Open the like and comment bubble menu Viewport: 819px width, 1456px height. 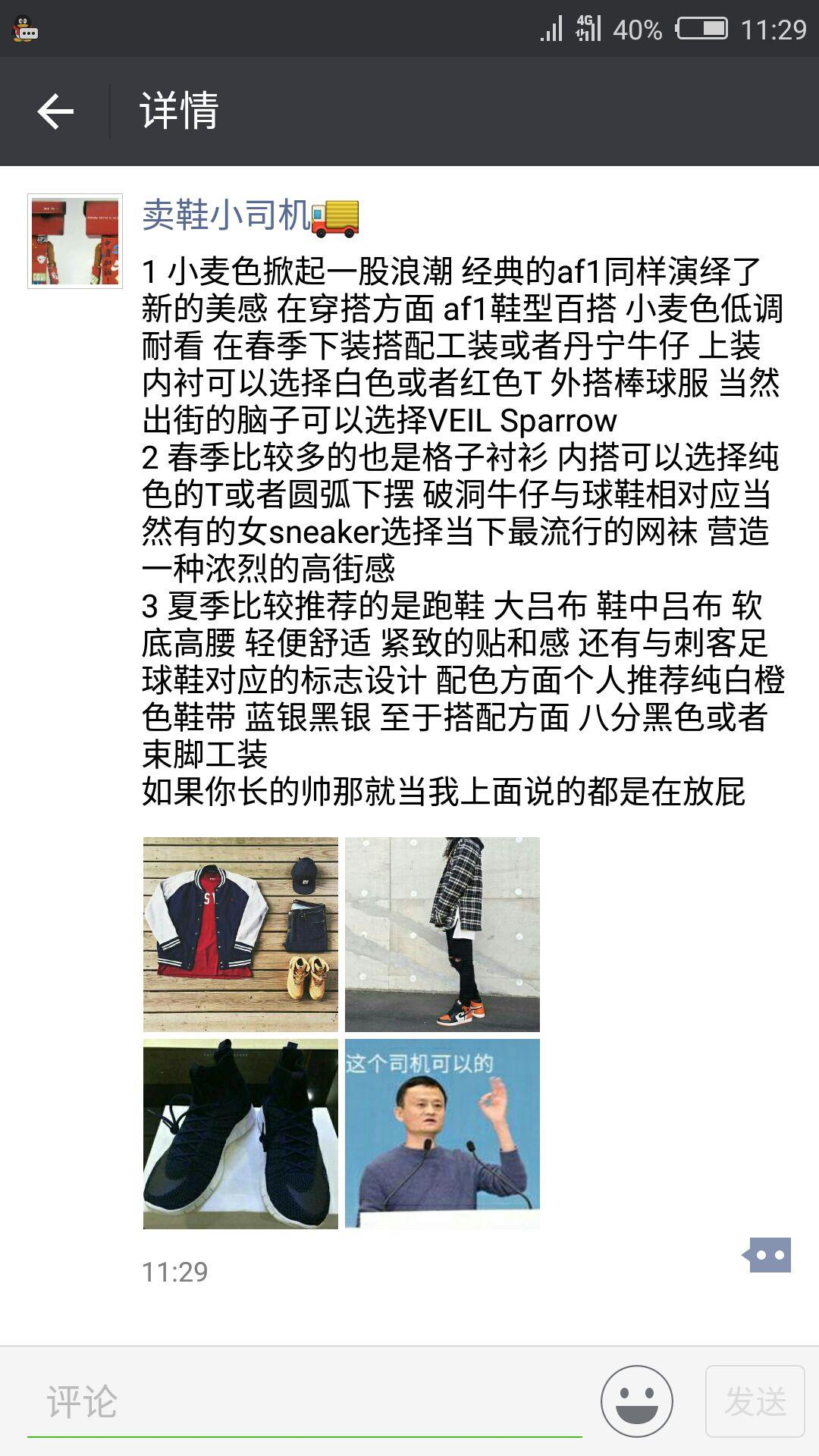point(768,1255)
